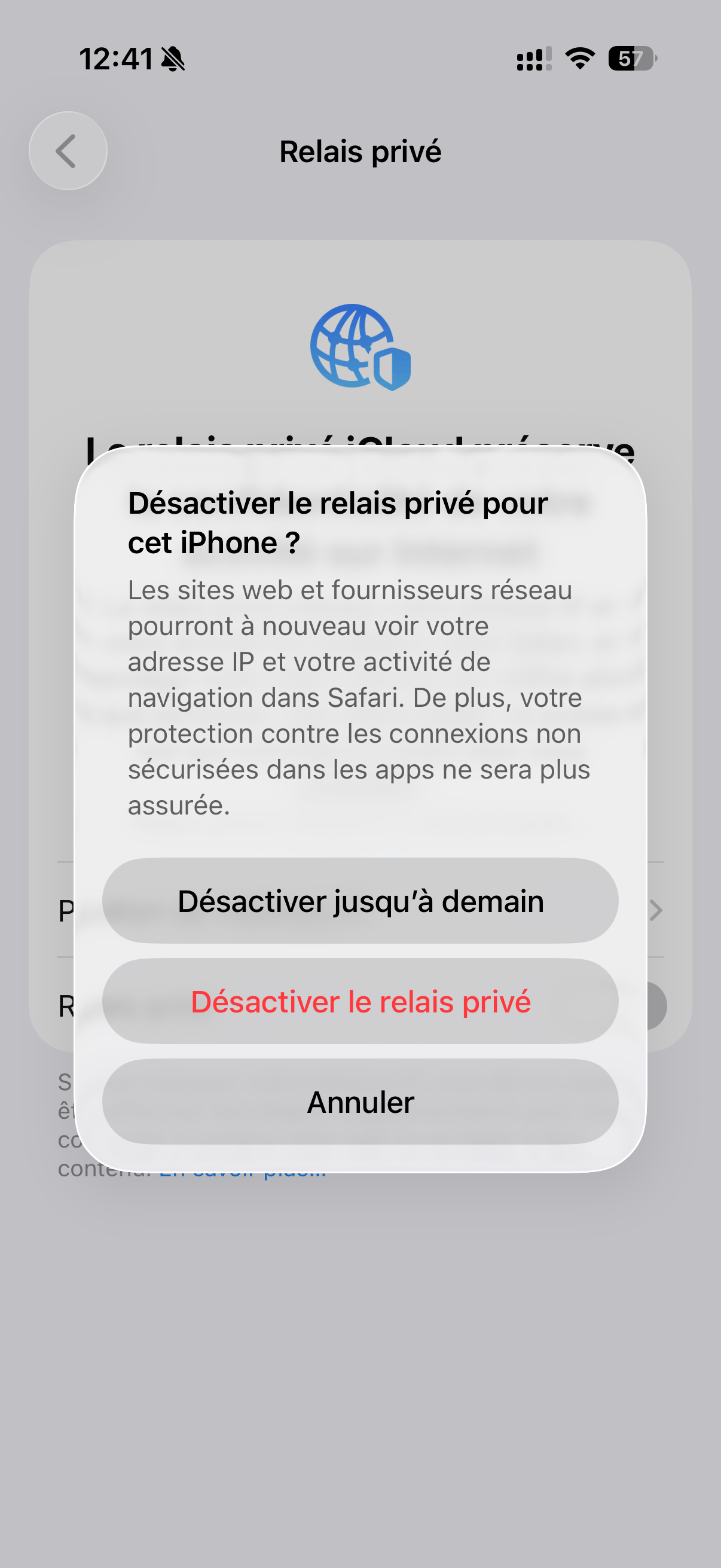Cancel the dialog with Annuler
The image size is (721, 1568).
360,1102
